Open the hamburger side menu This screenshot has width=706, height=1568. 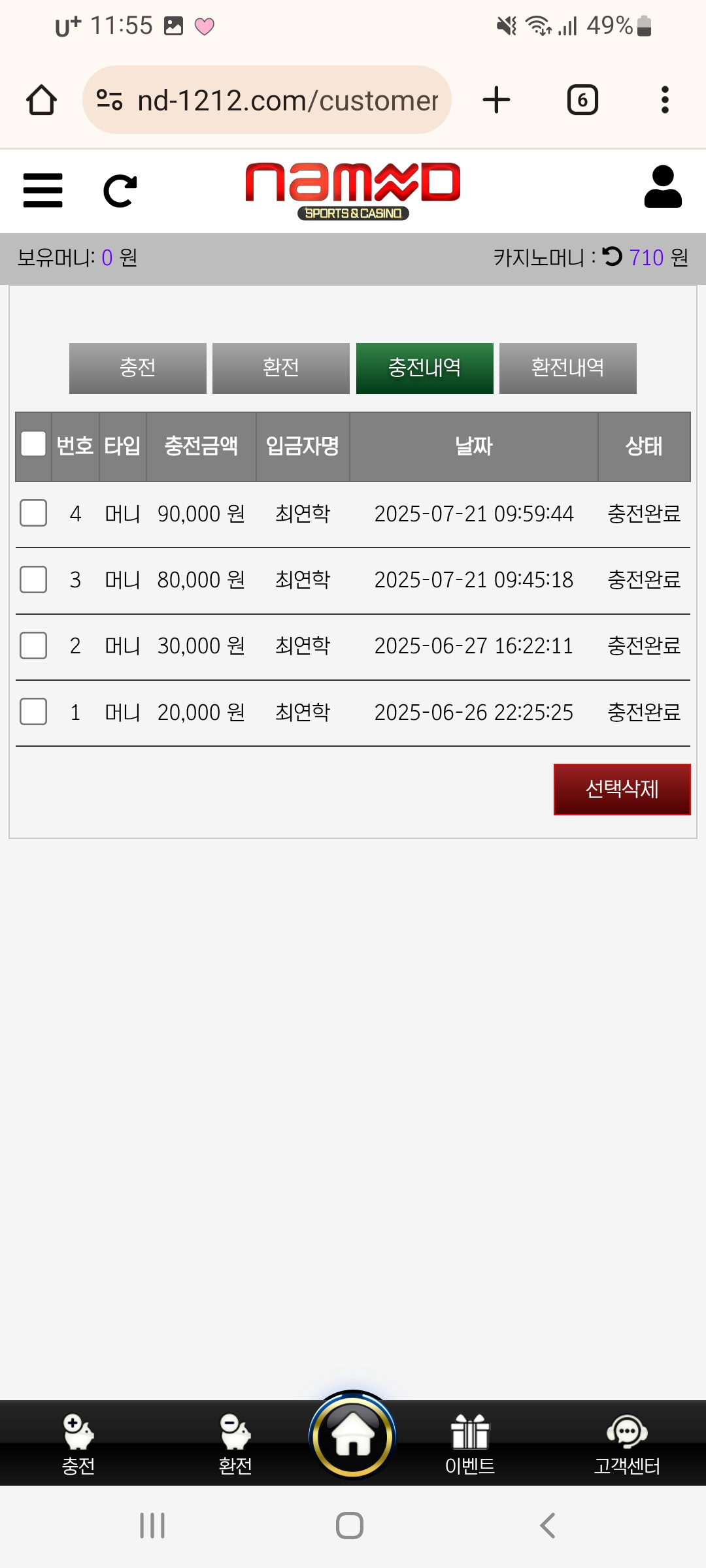tap(42, 190)
